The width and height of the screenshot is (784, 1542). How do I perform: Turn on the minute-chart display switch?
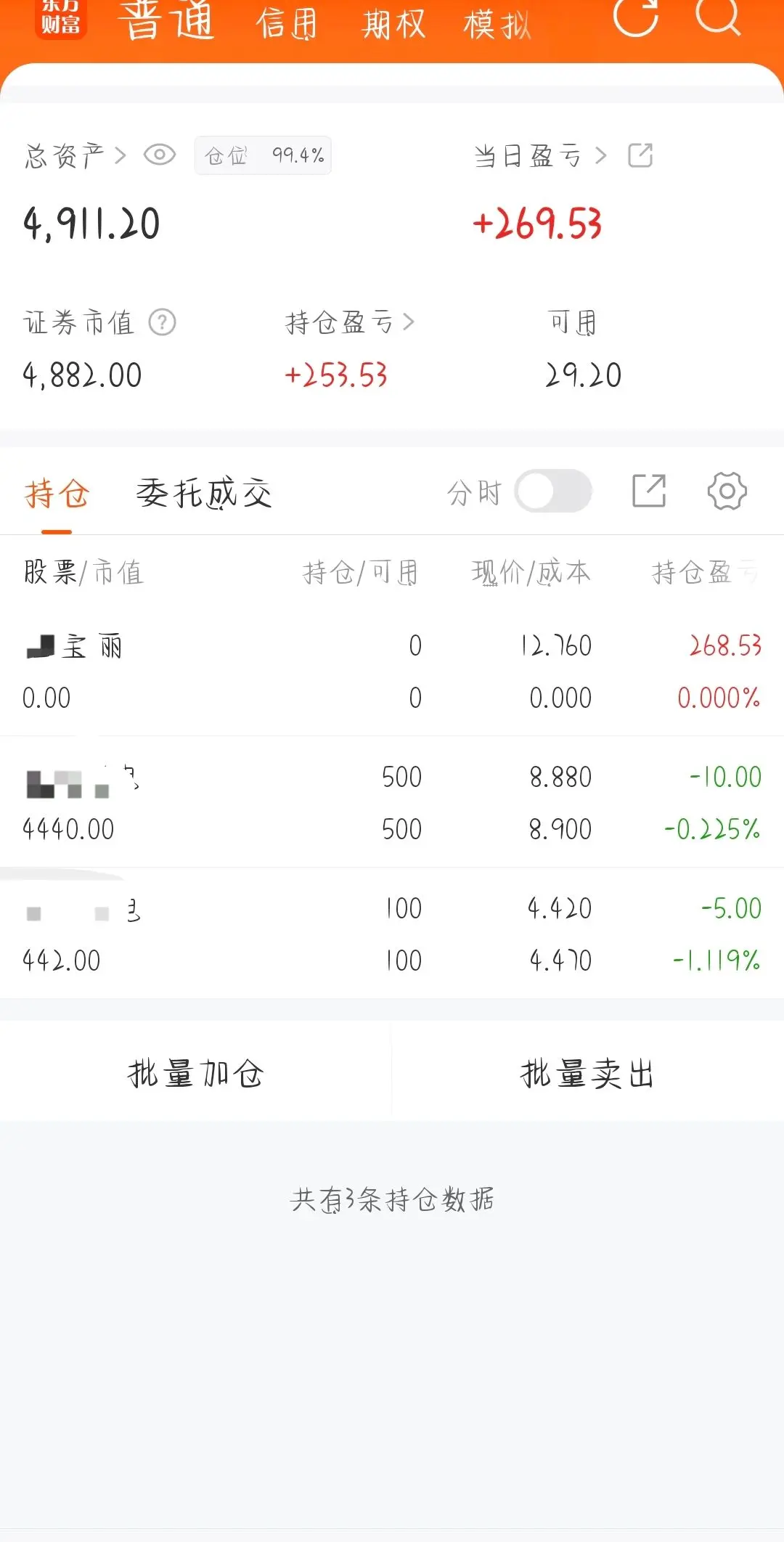[553, 490]
